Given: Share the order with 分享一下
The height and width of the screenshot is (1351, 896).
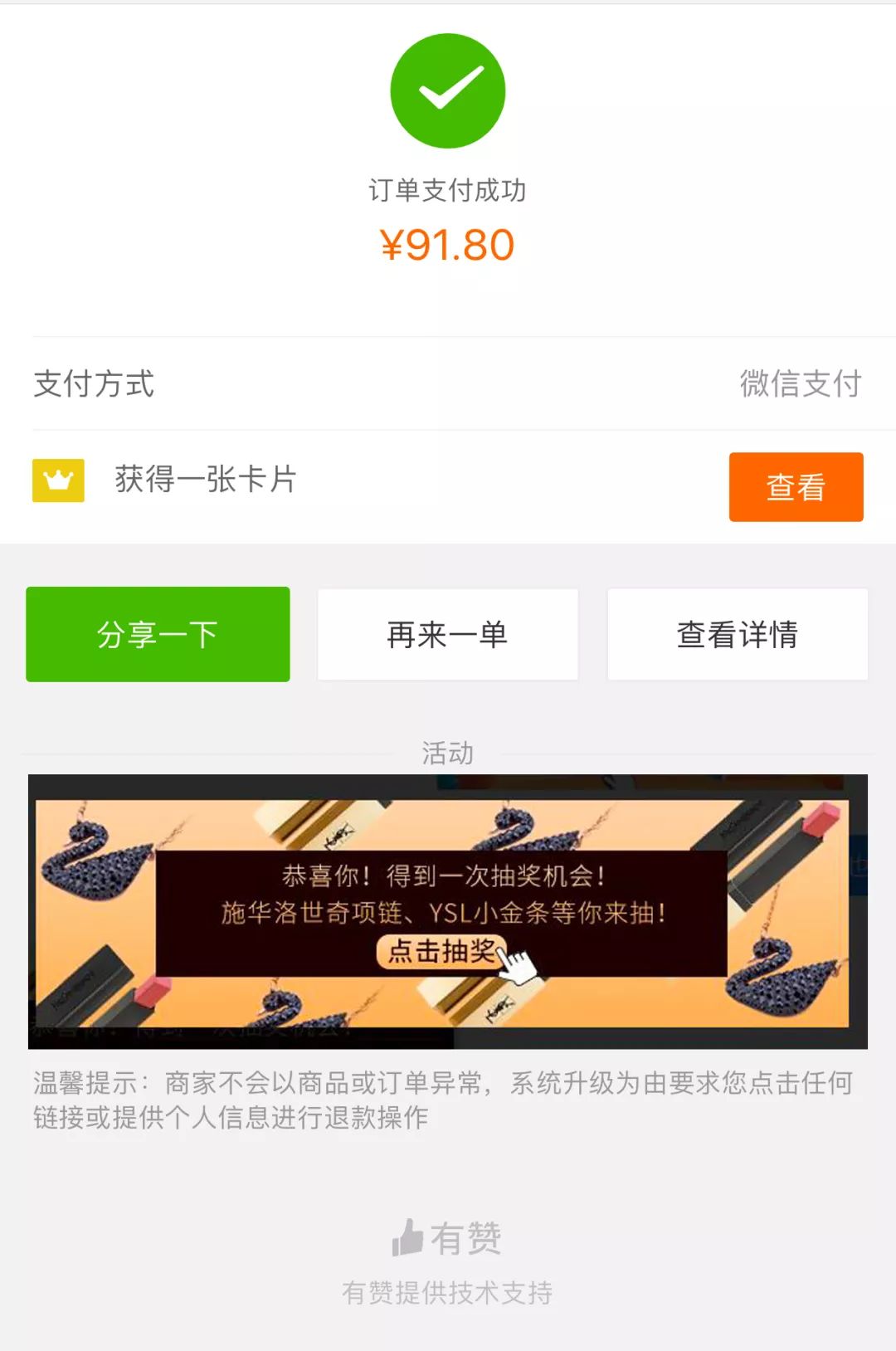Looking at the screenshot, I should pos(158,633).
